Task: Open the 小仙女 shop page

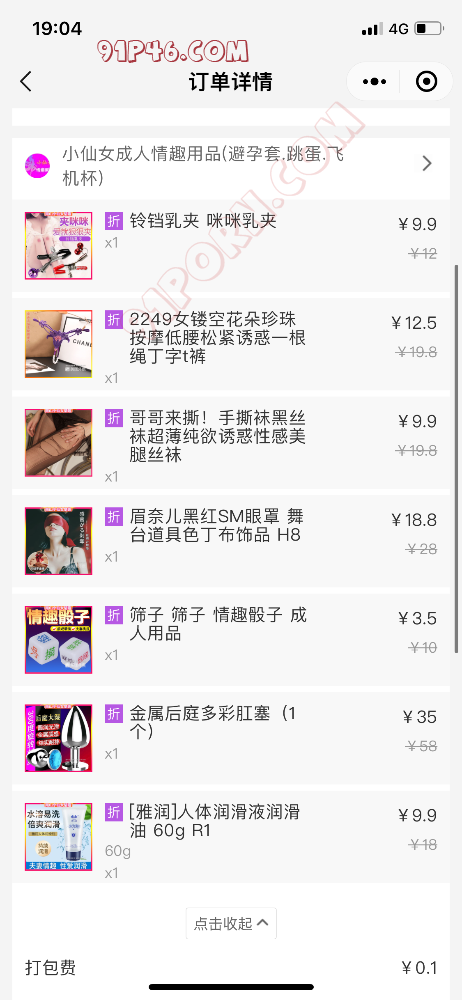Action: [x=231, y=165]
